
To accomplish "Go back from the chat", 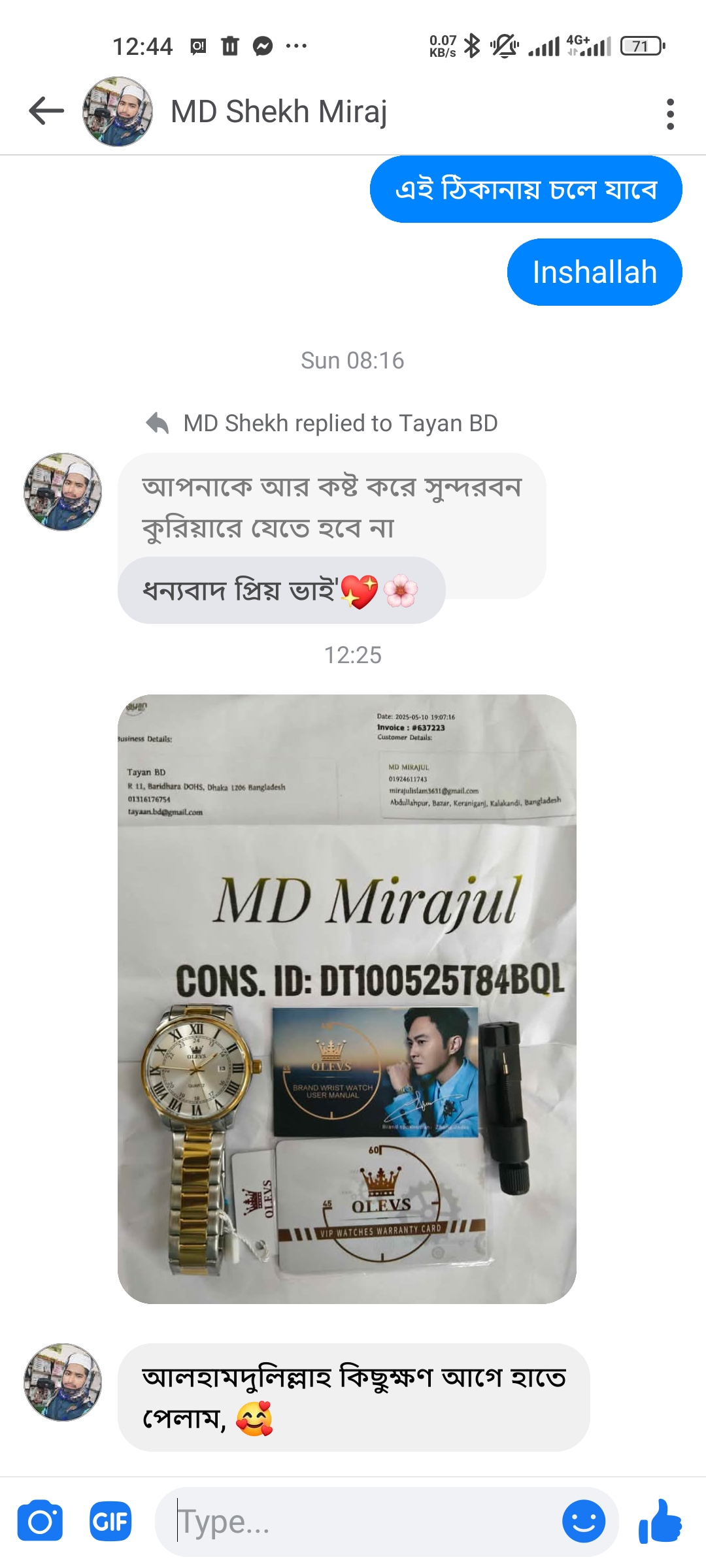I will (x=46, y=111).
